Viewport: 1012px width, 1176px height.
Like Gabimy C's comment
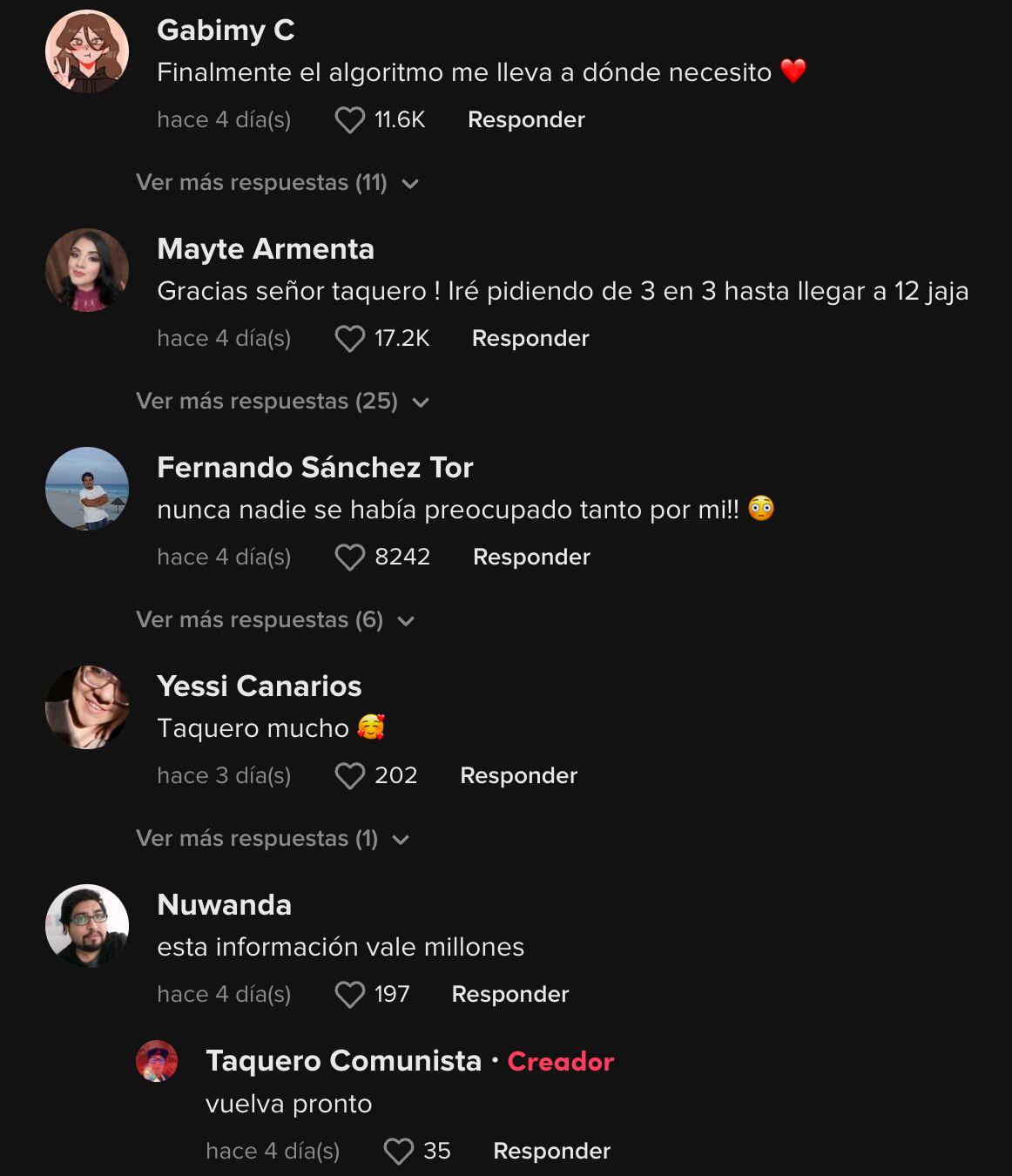pyautogui.click(x=350, y=120)
